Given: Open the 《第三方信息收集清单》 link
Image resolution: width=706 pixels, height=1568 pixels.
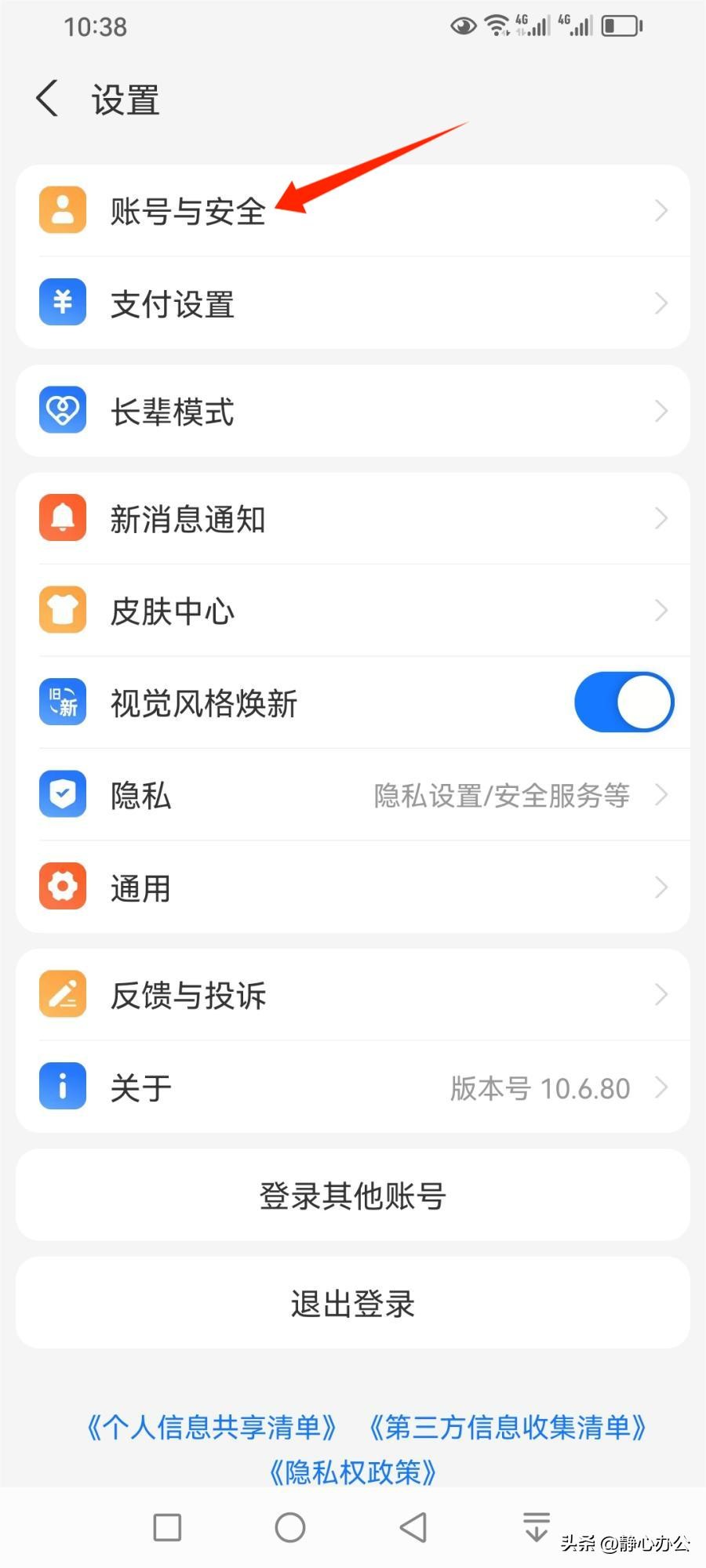Looking at the screenshot, I should click(508, 1428).
